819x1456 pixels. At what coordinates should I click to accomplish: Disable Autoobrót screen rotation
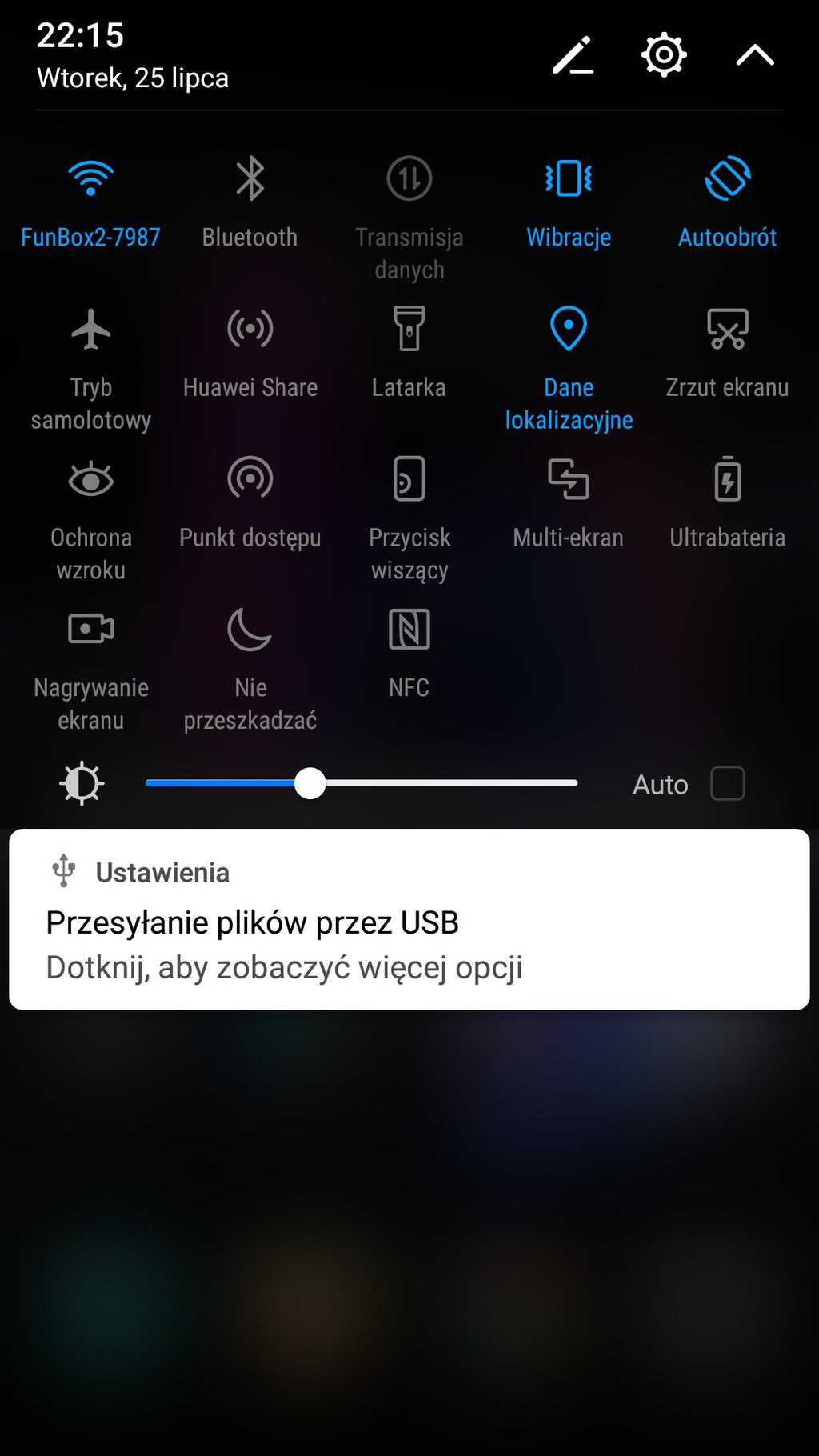pos(728,179)
